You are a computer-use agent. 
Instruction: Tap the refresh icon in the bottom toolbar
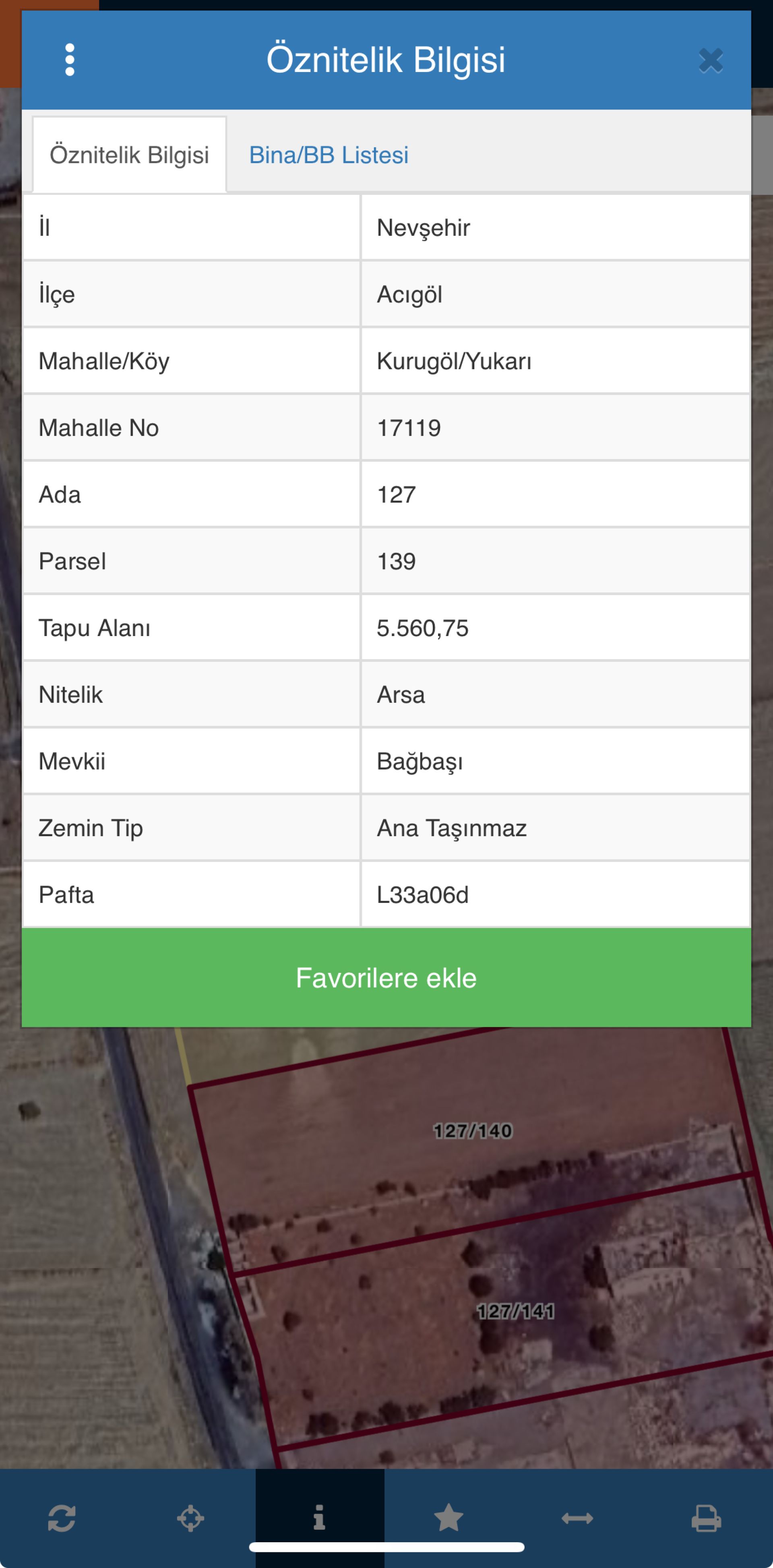62,1518
